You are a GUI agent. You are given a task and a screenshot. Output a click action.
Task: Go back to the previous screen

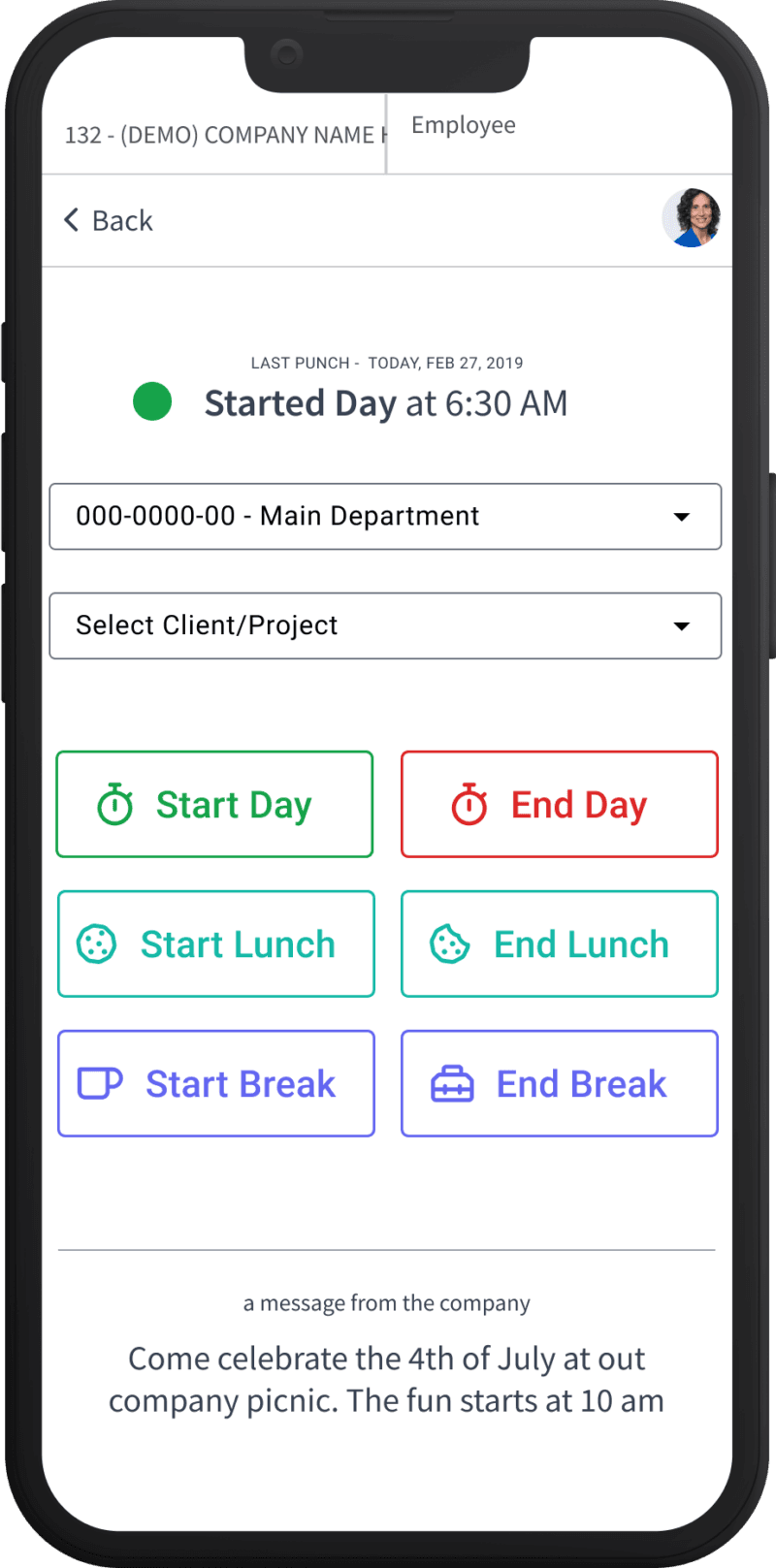tap(109, 221)
